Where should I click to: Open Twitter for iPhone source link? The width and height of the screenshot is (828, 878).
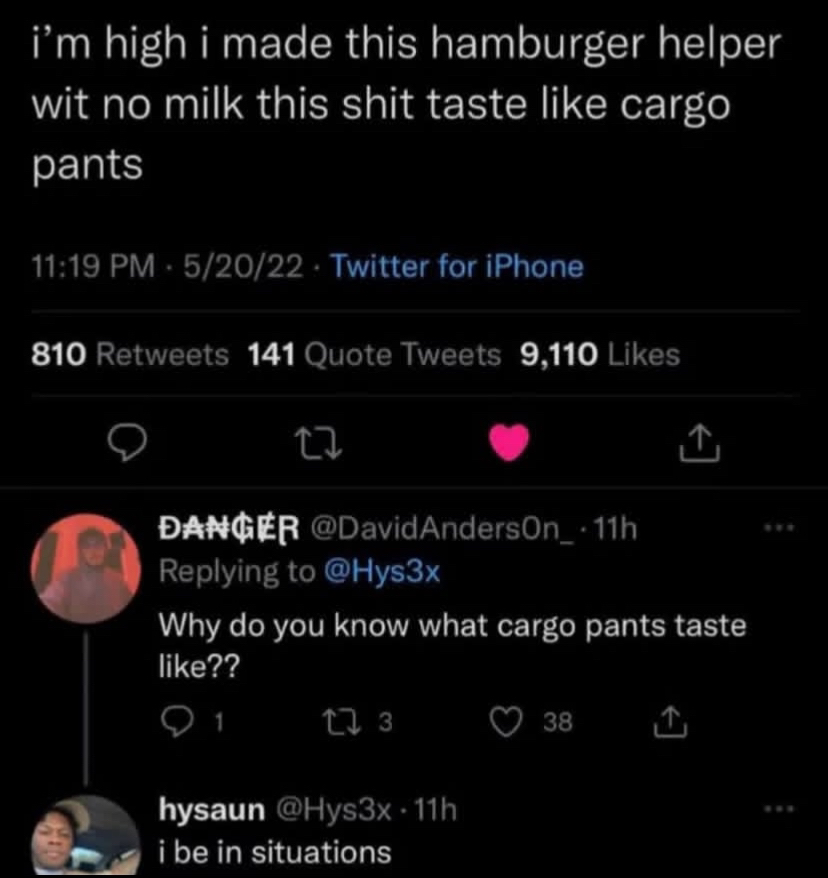tap(457, 266)
